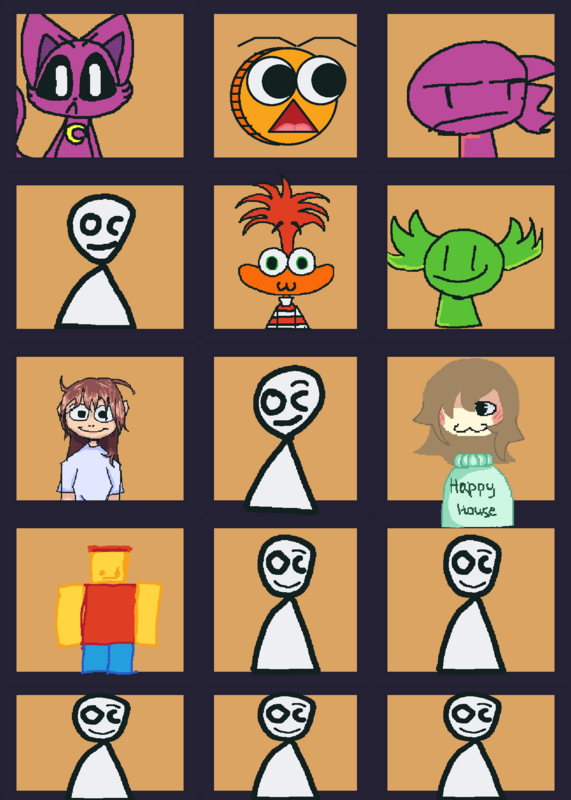Select the red spiky-haired character in striped shirt
Image resolution: width=571 pixels, height=800 pixels.
[285, 257]
